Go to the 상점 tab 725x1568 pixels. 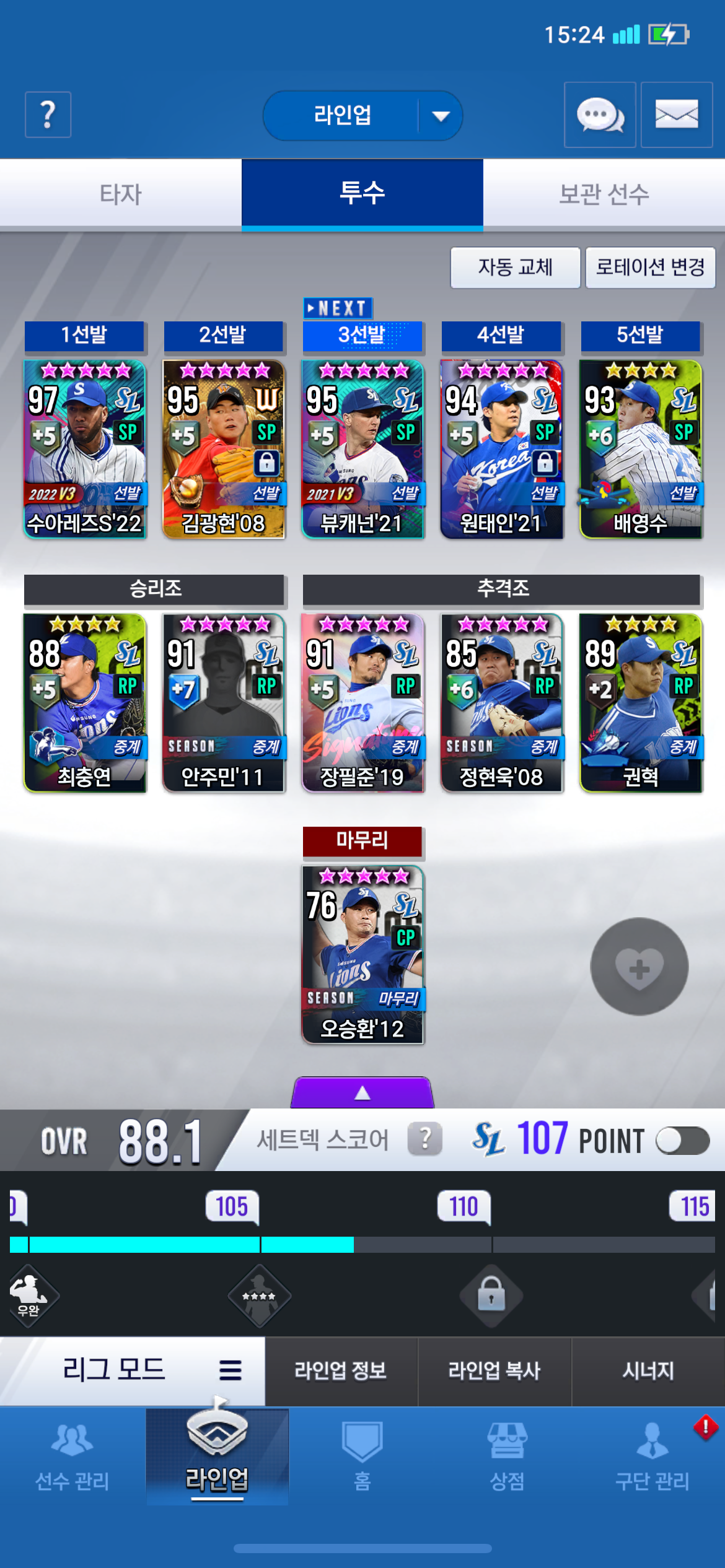pos(507,1455)
